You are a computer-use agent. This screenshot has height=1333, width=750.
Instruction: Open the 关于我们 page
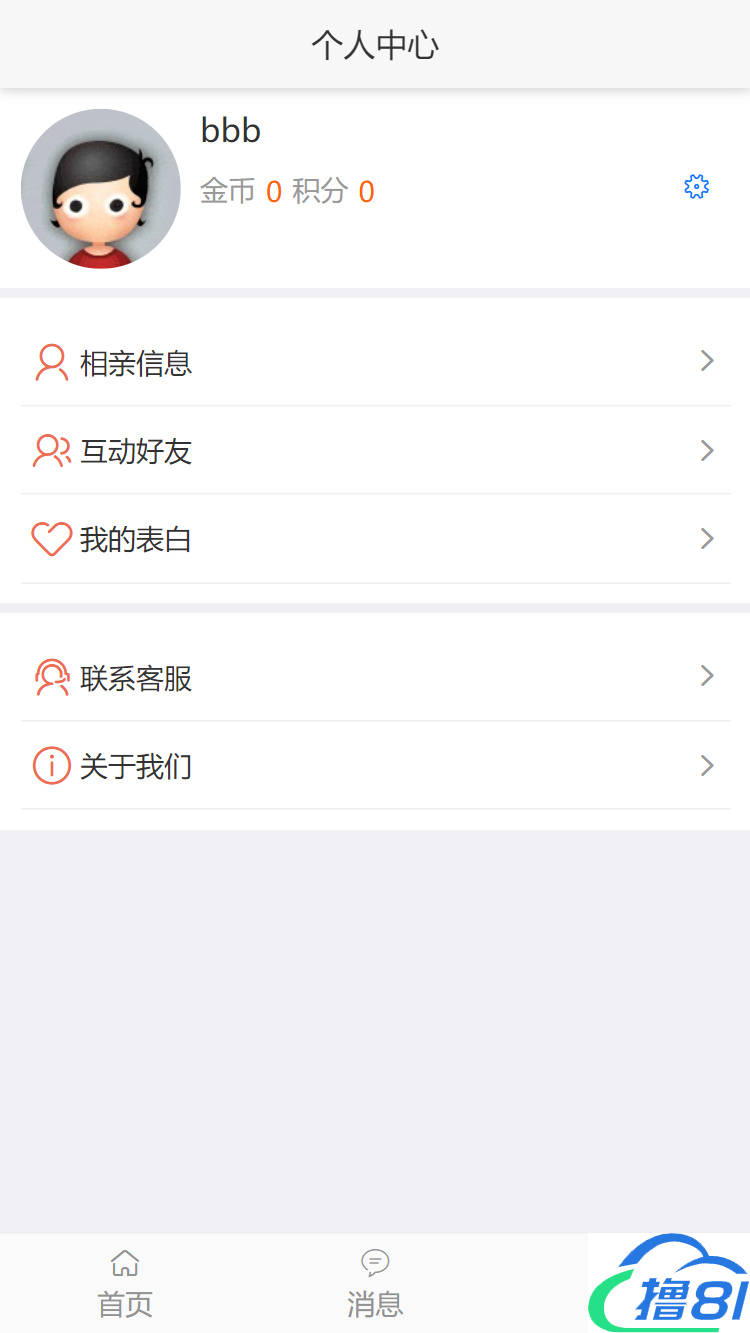(375, 767)
